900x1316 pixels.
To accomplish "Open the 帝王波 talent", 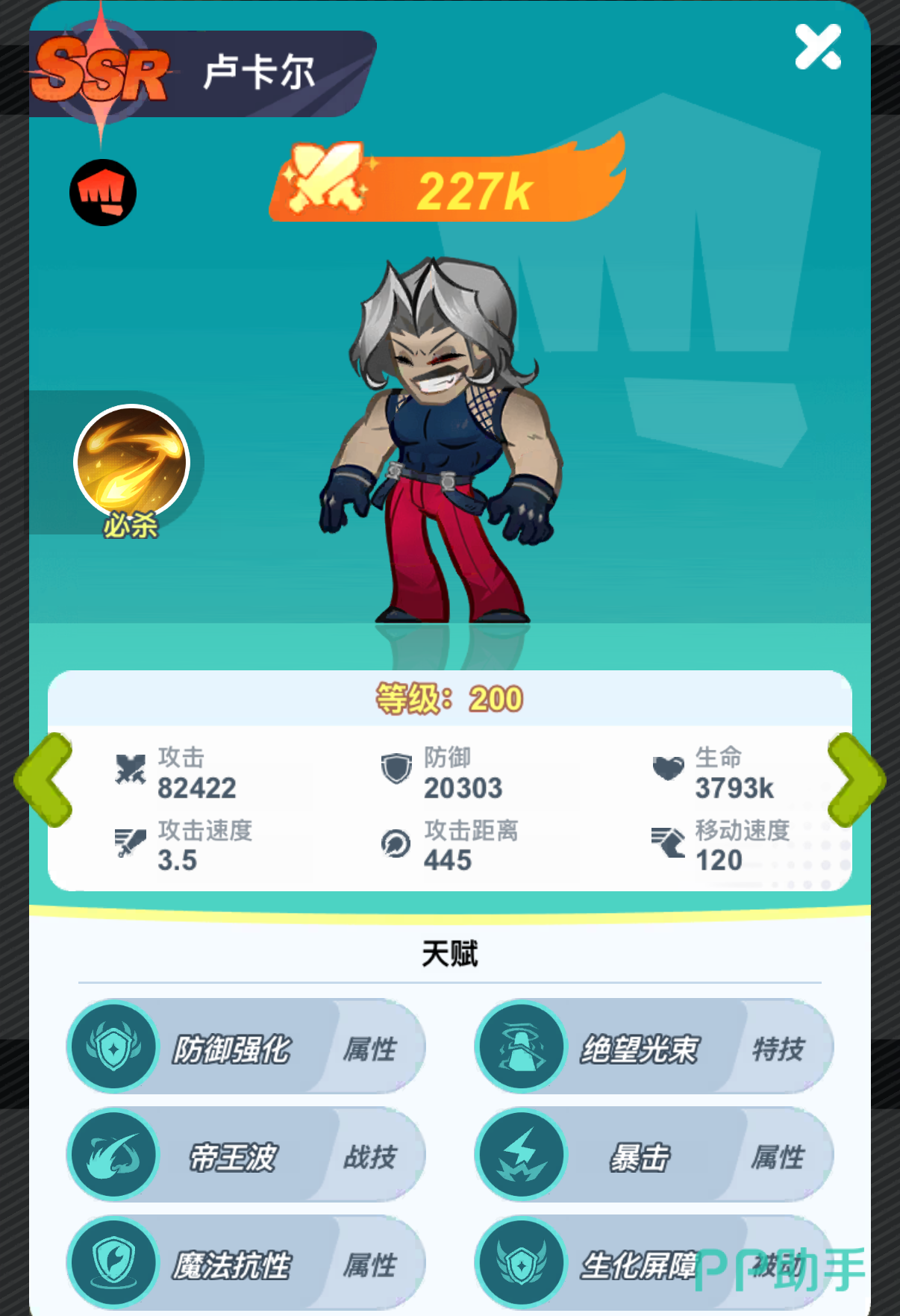I will coord(246,1156).
